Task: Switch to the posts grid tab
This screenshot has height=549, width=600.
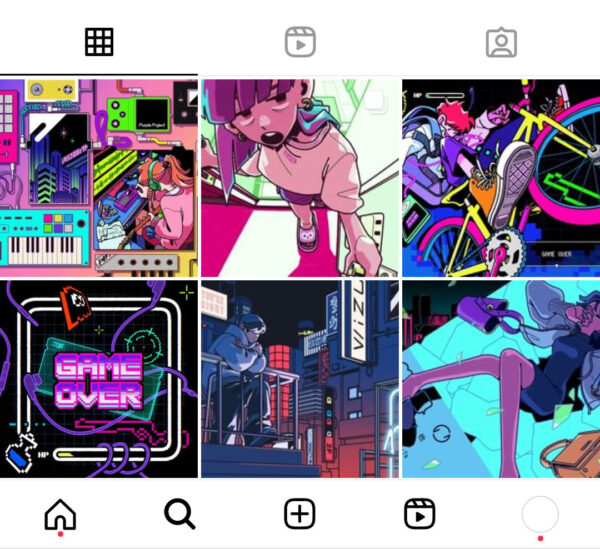Action: [x=99, y=42]
